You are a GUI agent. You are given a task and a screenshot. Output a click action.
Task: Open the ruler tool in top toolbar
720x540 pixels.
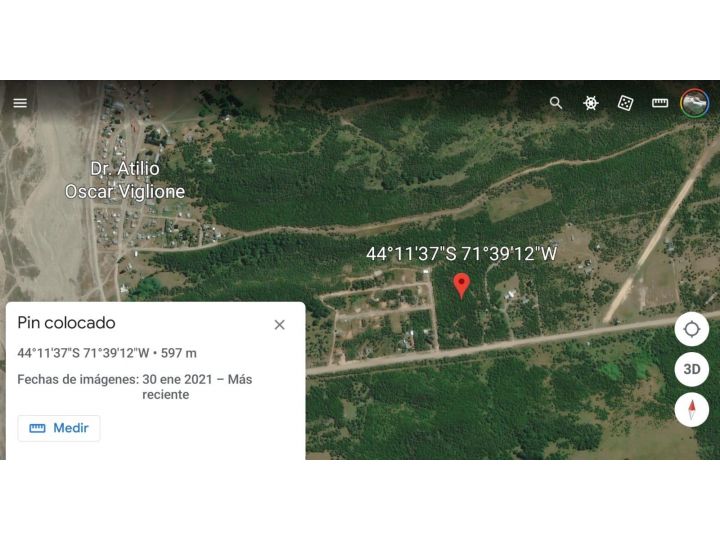point(660,103)
